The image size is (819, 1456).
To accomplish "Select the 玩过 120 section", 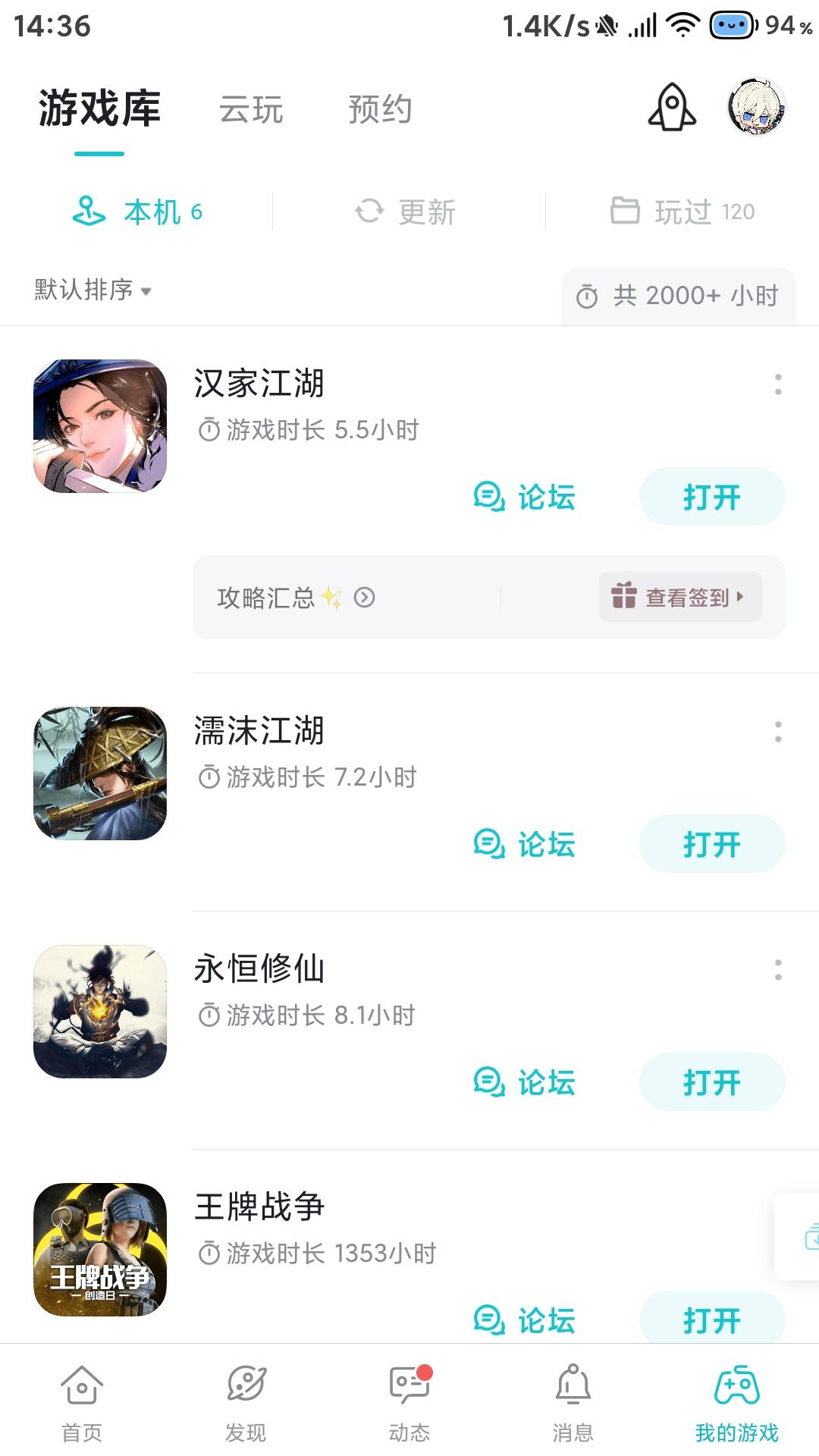I will [x=682, y=212].
